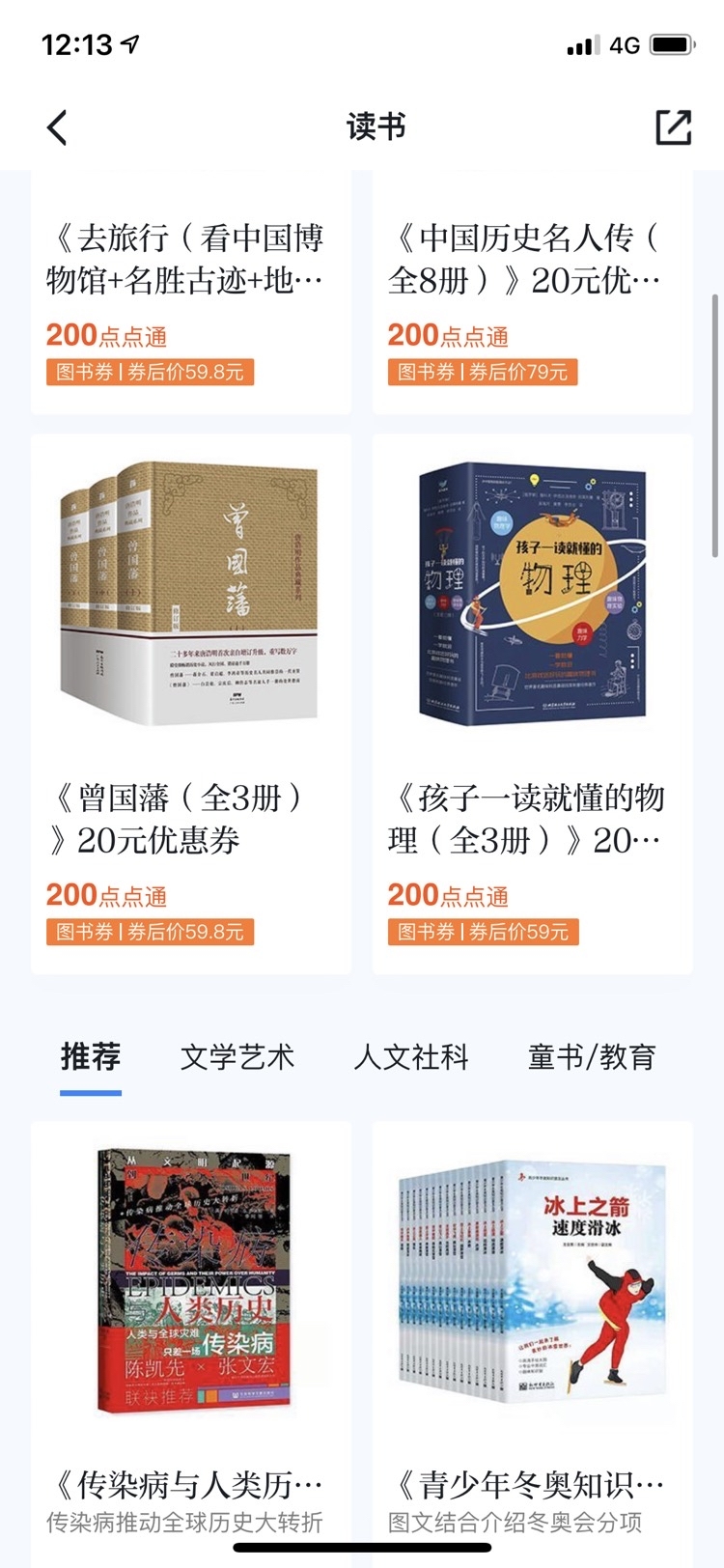Open the 孩子一读就懂的物理 coupon card
Image resolution: width=724 pixels, height=1568 pixels.
532,705
